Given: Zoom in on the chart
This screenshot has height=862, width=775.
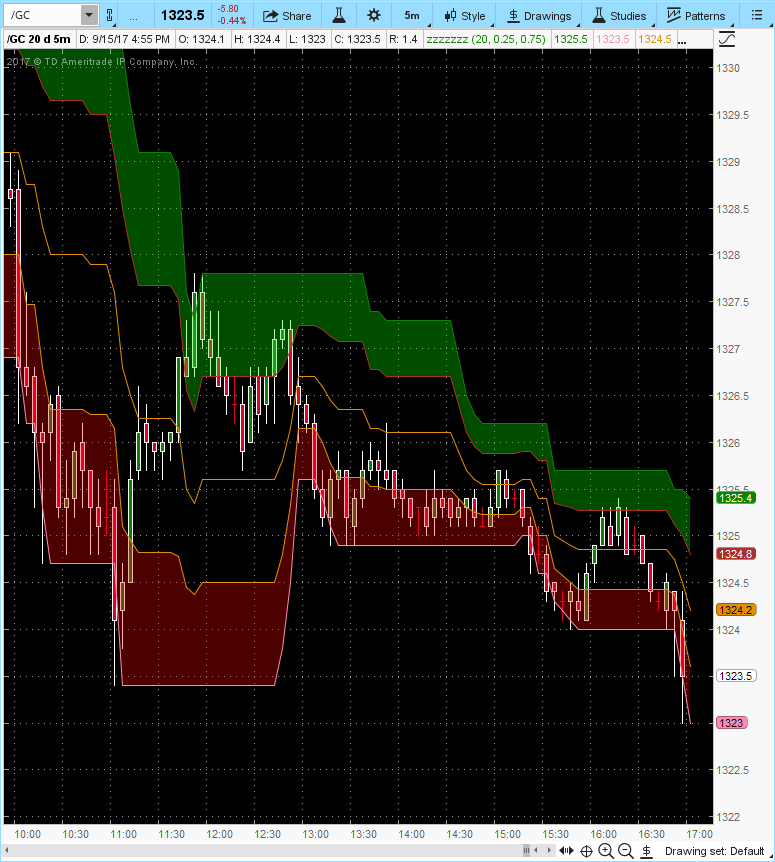Looking at the screenshot, I should (606, 851).
